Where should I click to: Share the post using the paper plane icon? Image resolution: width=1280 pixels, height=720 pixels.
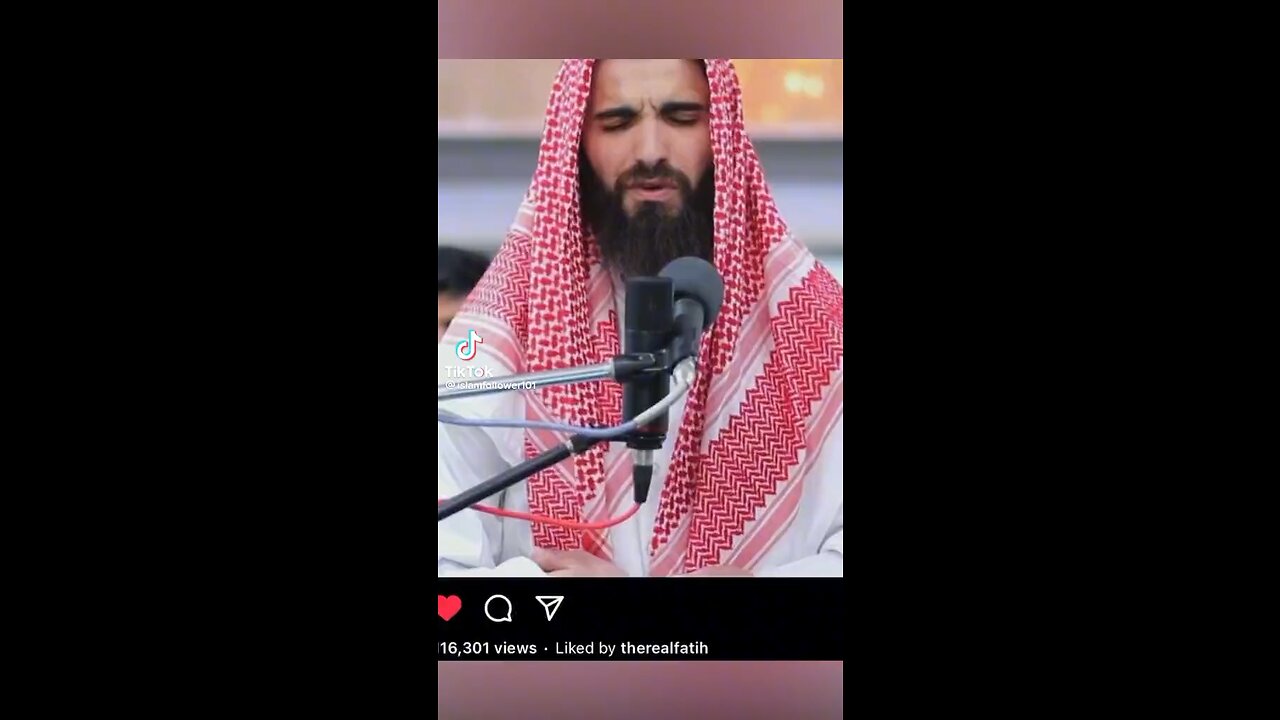coord(549,607)
